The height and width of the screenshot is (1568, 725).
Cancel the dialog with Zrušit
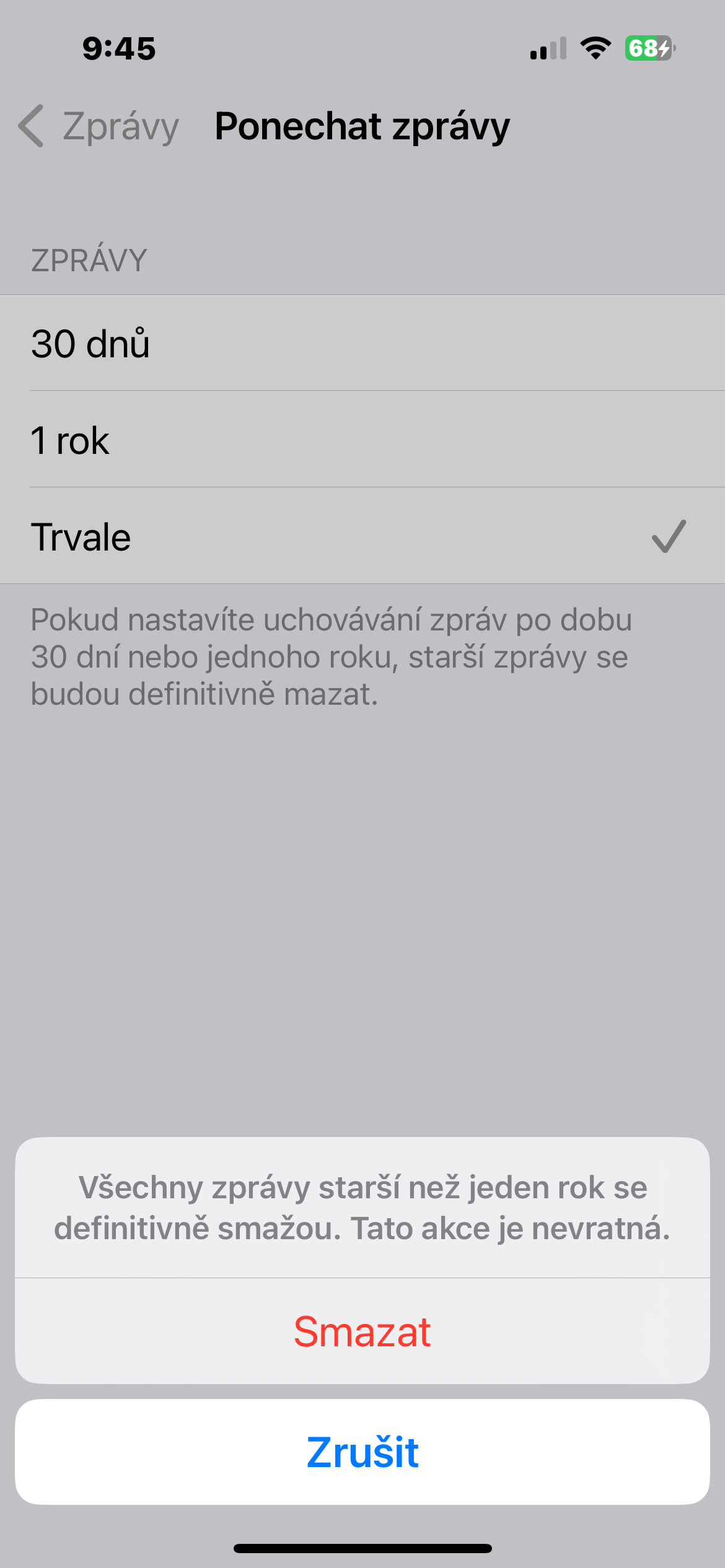[362, 1452]
